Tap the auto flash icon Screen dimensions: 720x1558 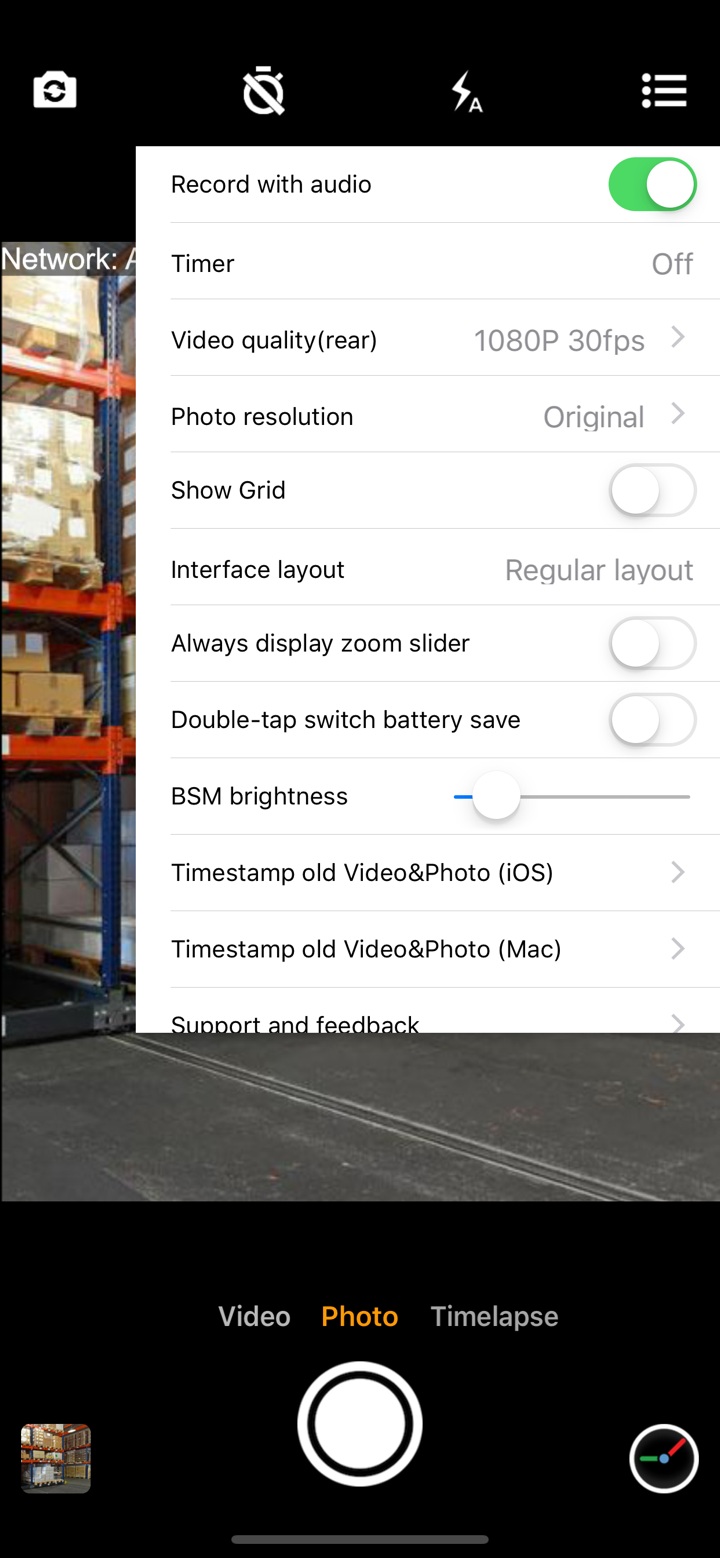point(464,91)
